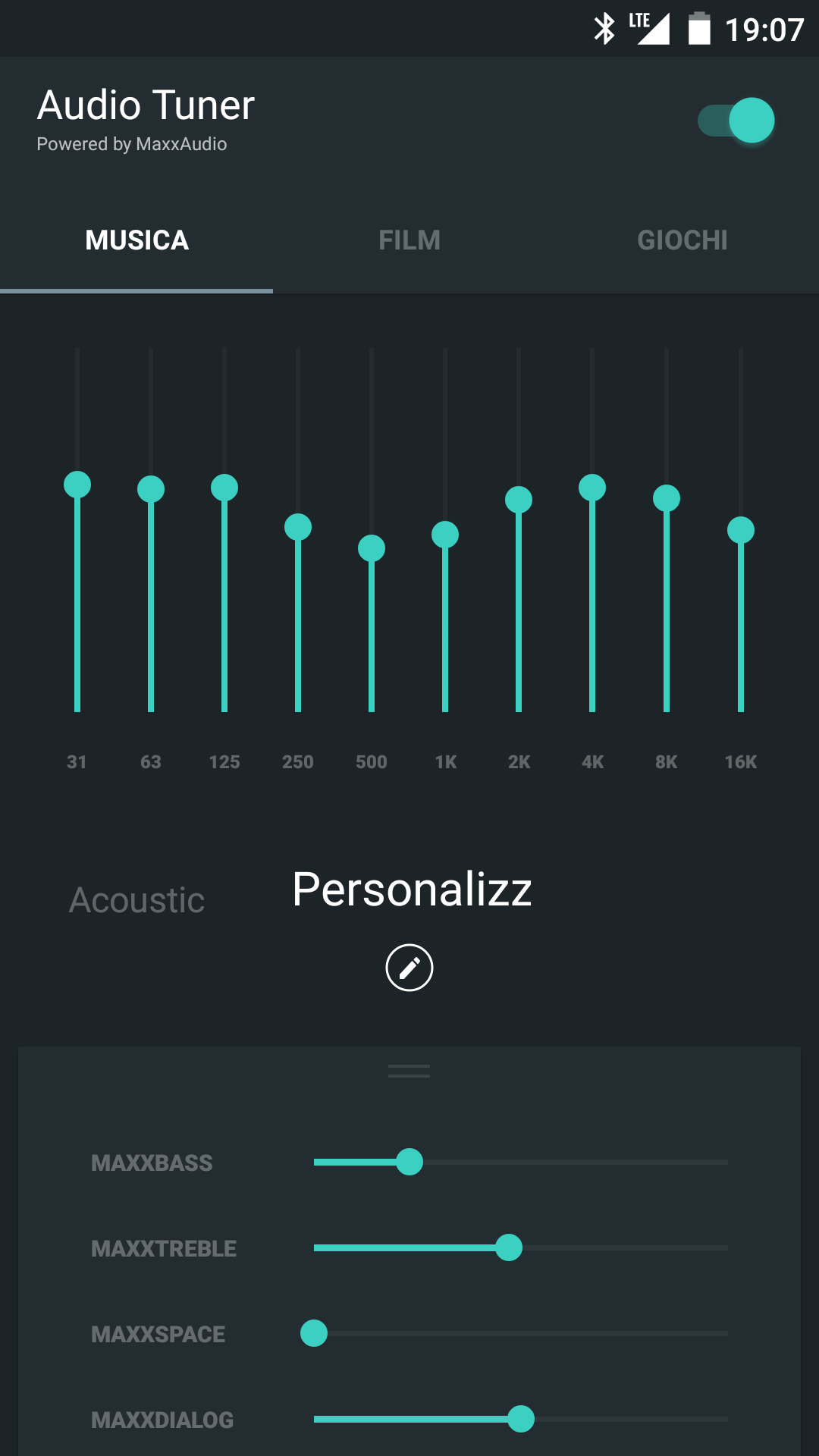Tap the 63 Hz equalizer slider
The height and width of the screenshot is (1456, 819).
(x=151, y=530)
